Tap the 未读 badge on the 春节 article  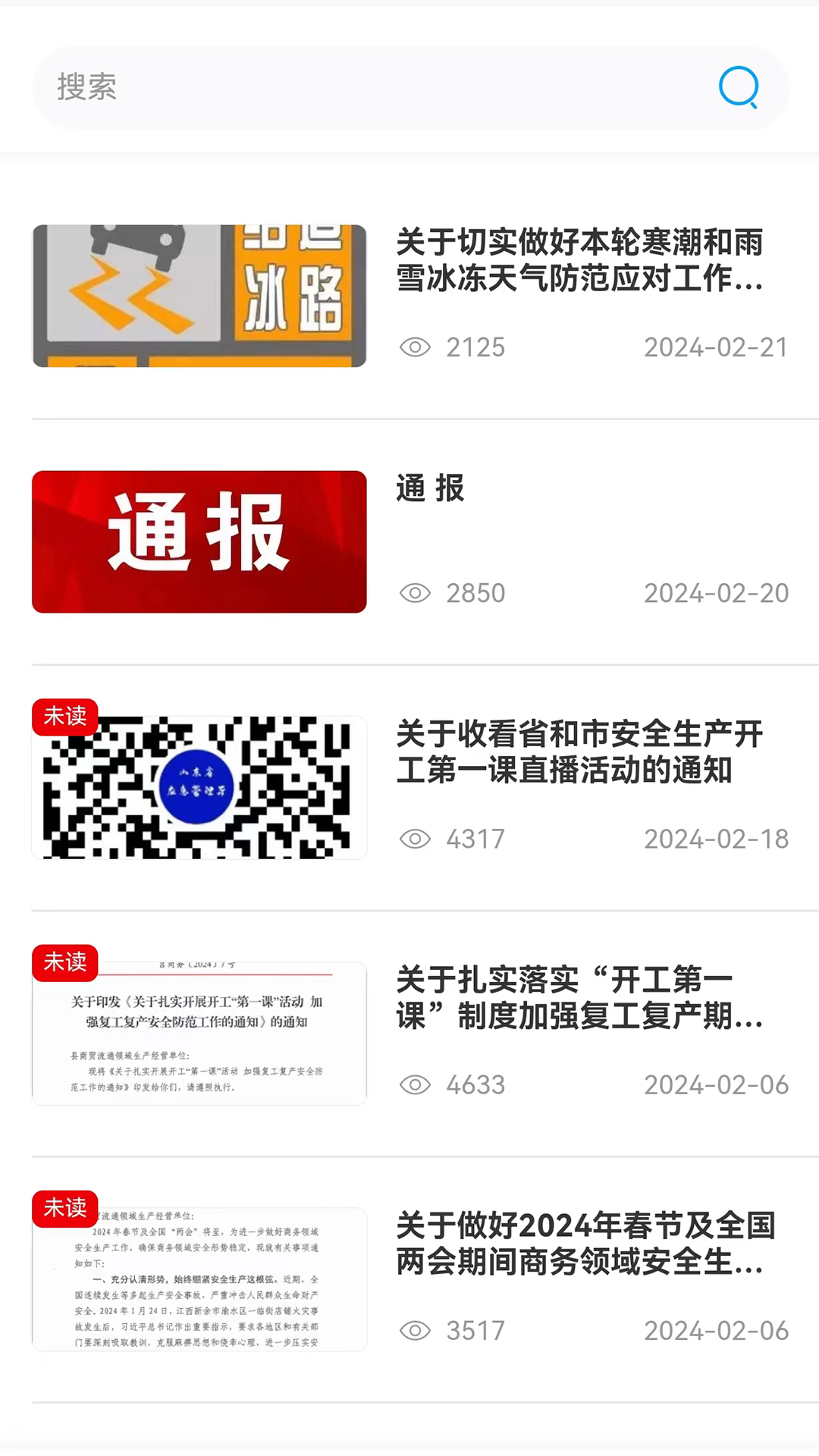[65, 1208]
